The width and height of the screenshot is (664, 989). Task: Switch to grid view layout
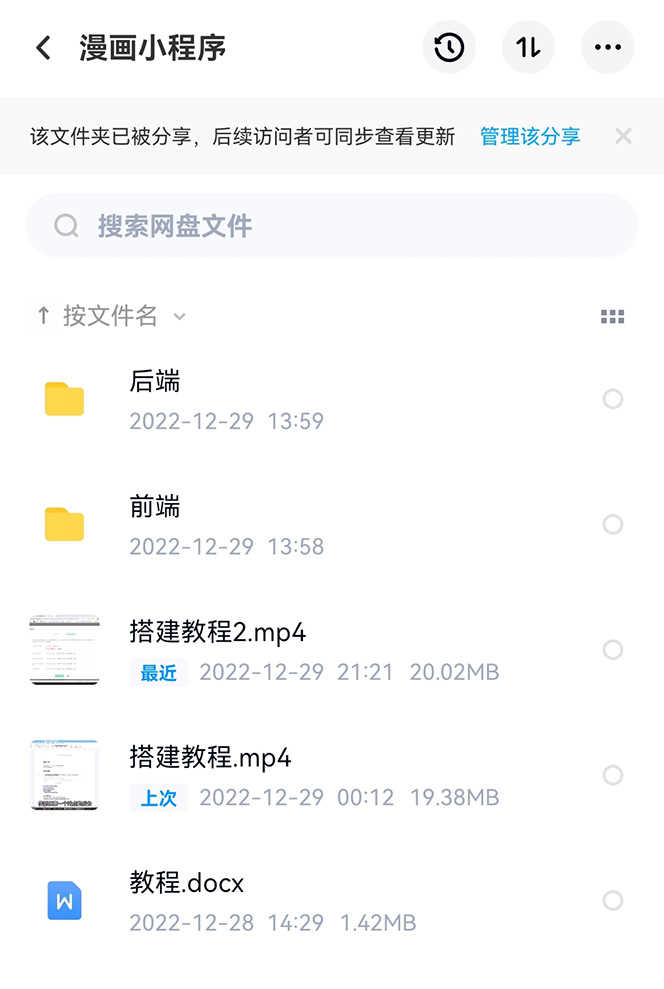coord(612,317)
